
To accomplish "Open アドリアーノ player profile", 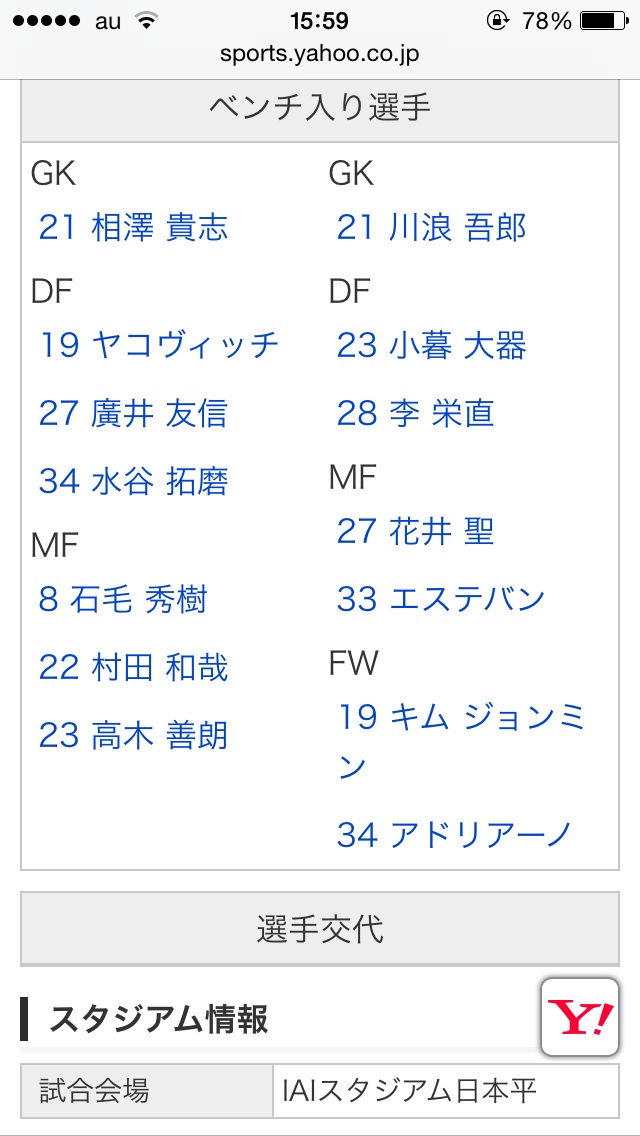I will click(455, 835).
